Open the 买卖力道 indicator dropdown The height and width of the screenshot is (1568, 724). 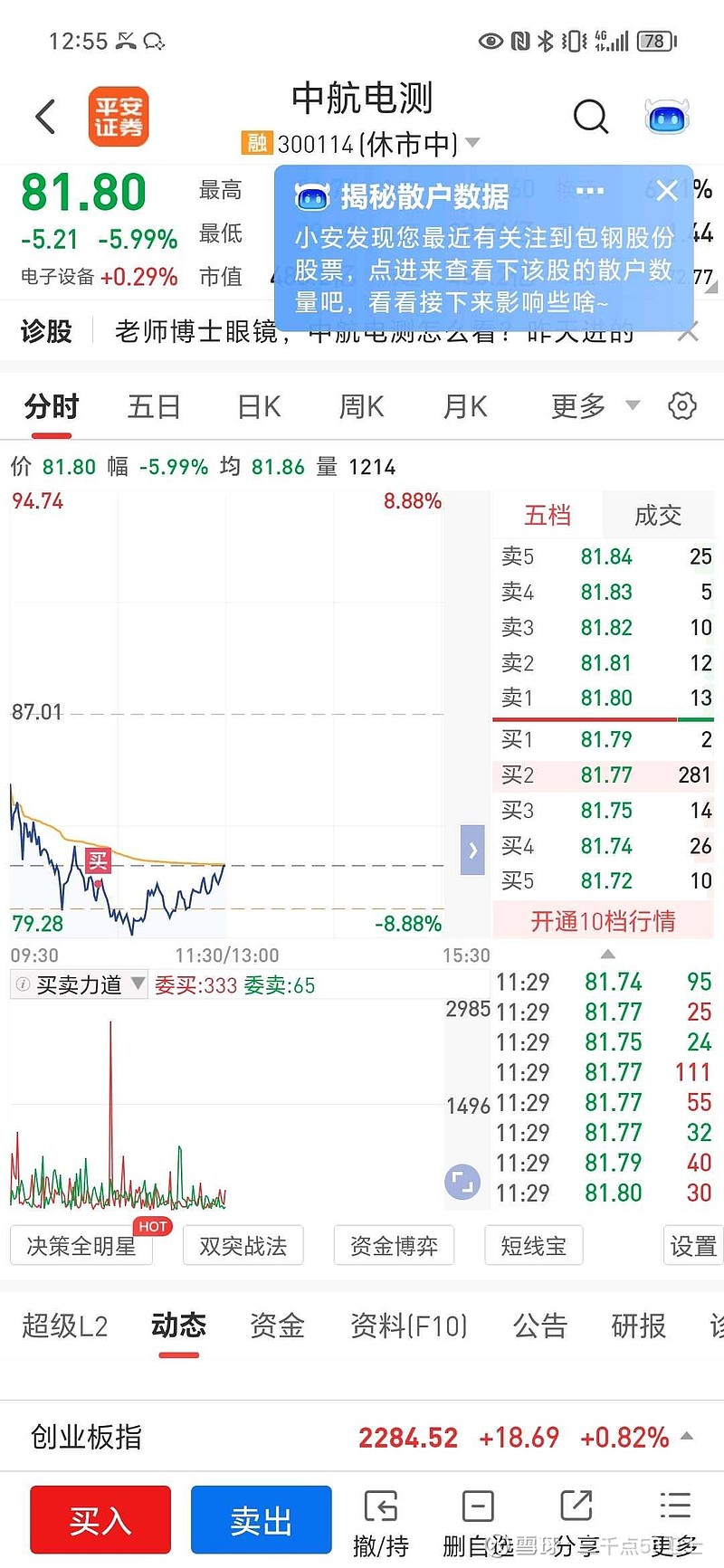(80, 984)
